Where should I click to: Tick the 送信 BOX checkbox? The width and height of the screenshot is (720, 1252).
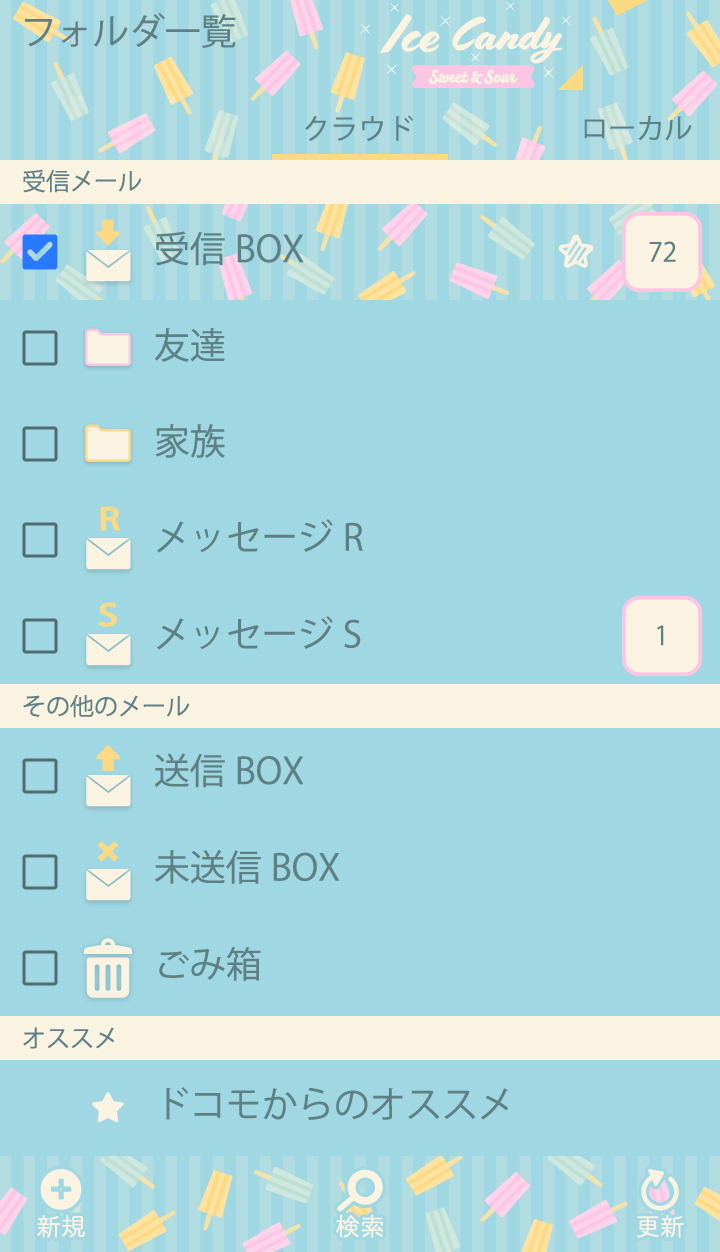40,776
